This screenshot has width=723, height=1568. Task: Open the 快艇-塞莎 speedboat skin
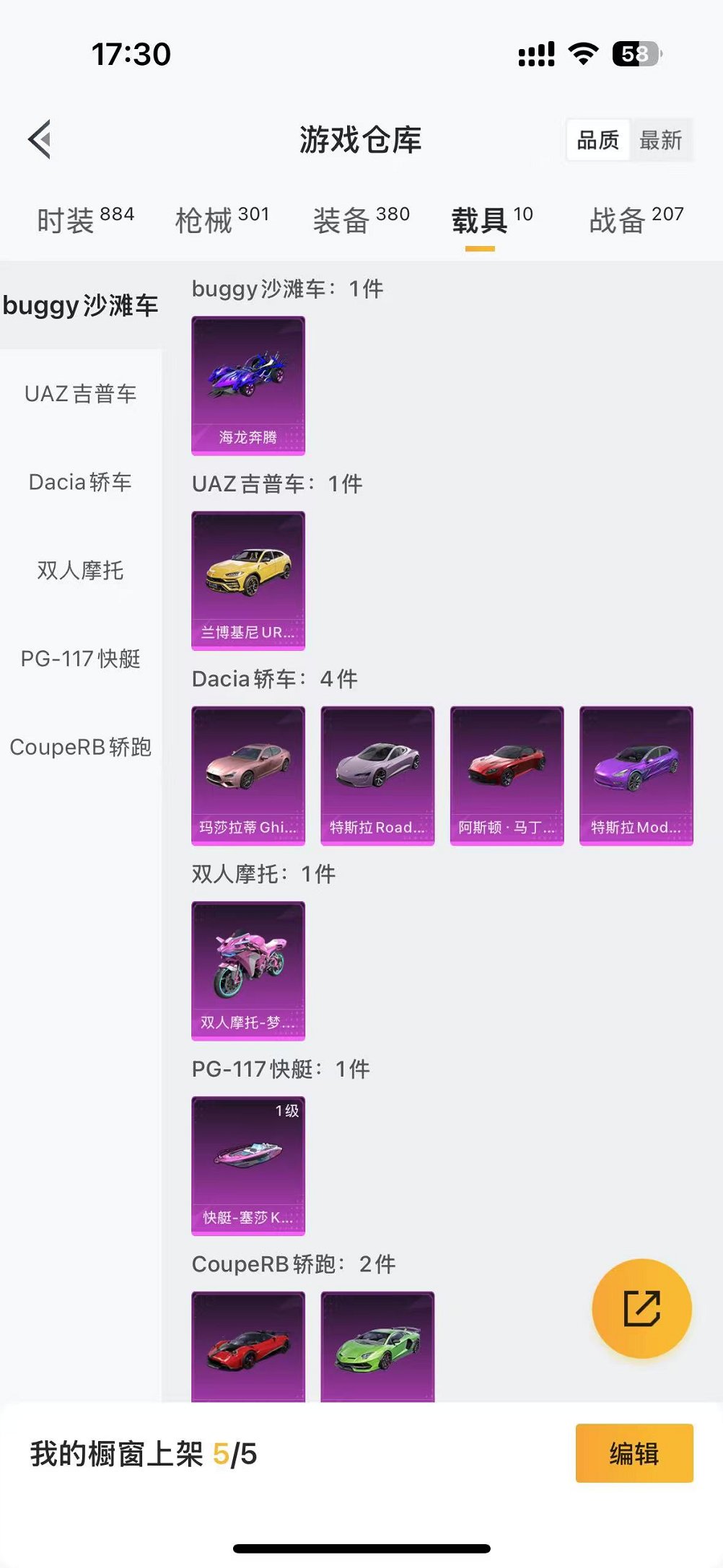[x=248, y=1165]
